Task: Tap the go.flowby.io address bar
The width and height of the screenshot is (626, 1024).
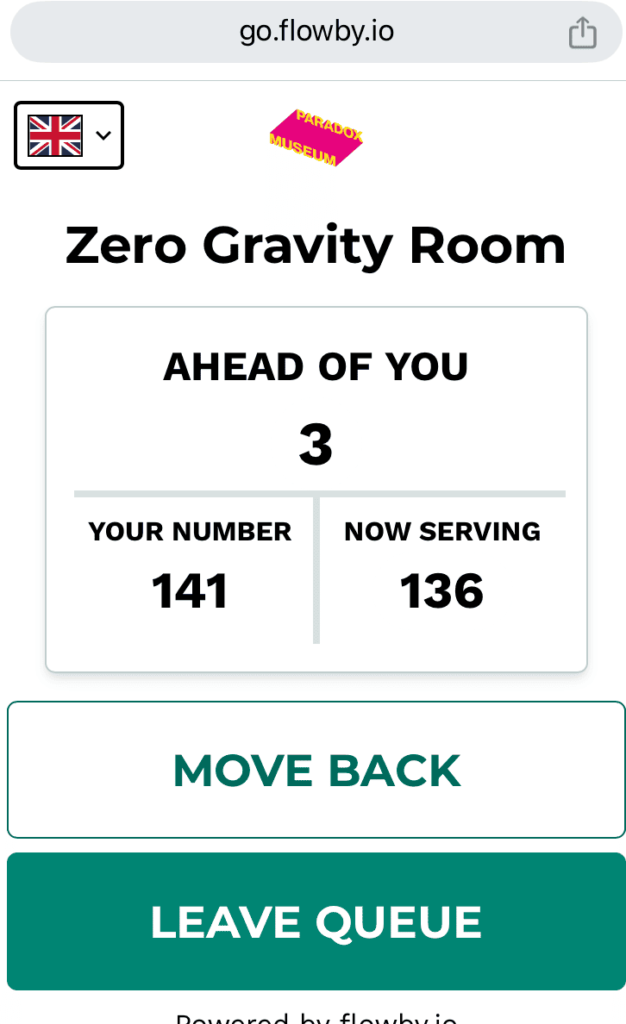Action: 316,33
